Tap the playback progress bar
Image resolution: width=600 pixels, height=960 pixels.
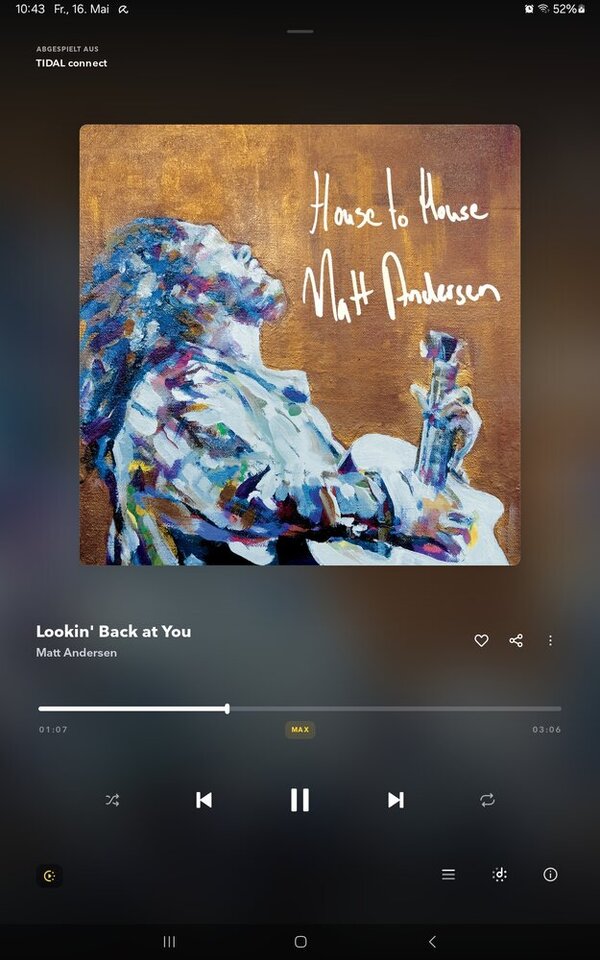click(x=300, y=709)
